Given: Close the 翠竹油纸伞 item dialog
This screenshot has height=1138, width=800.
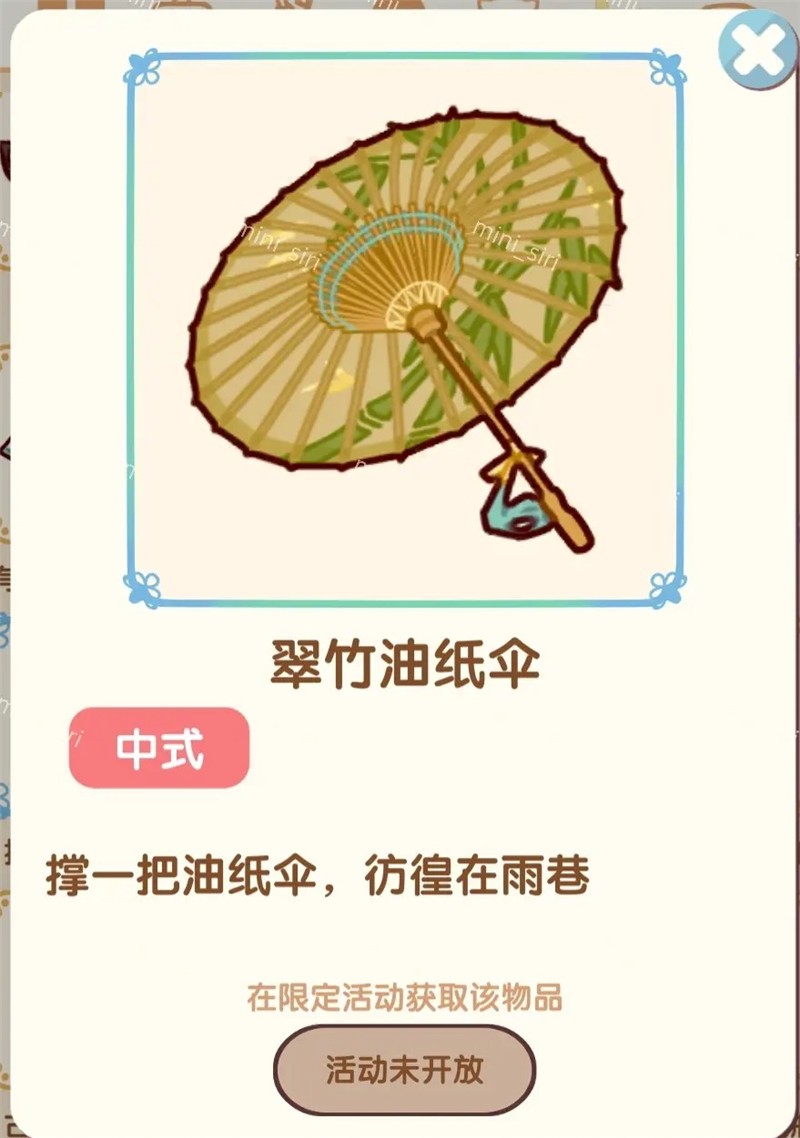Looking at the screenshot, I should coord(757,49).
